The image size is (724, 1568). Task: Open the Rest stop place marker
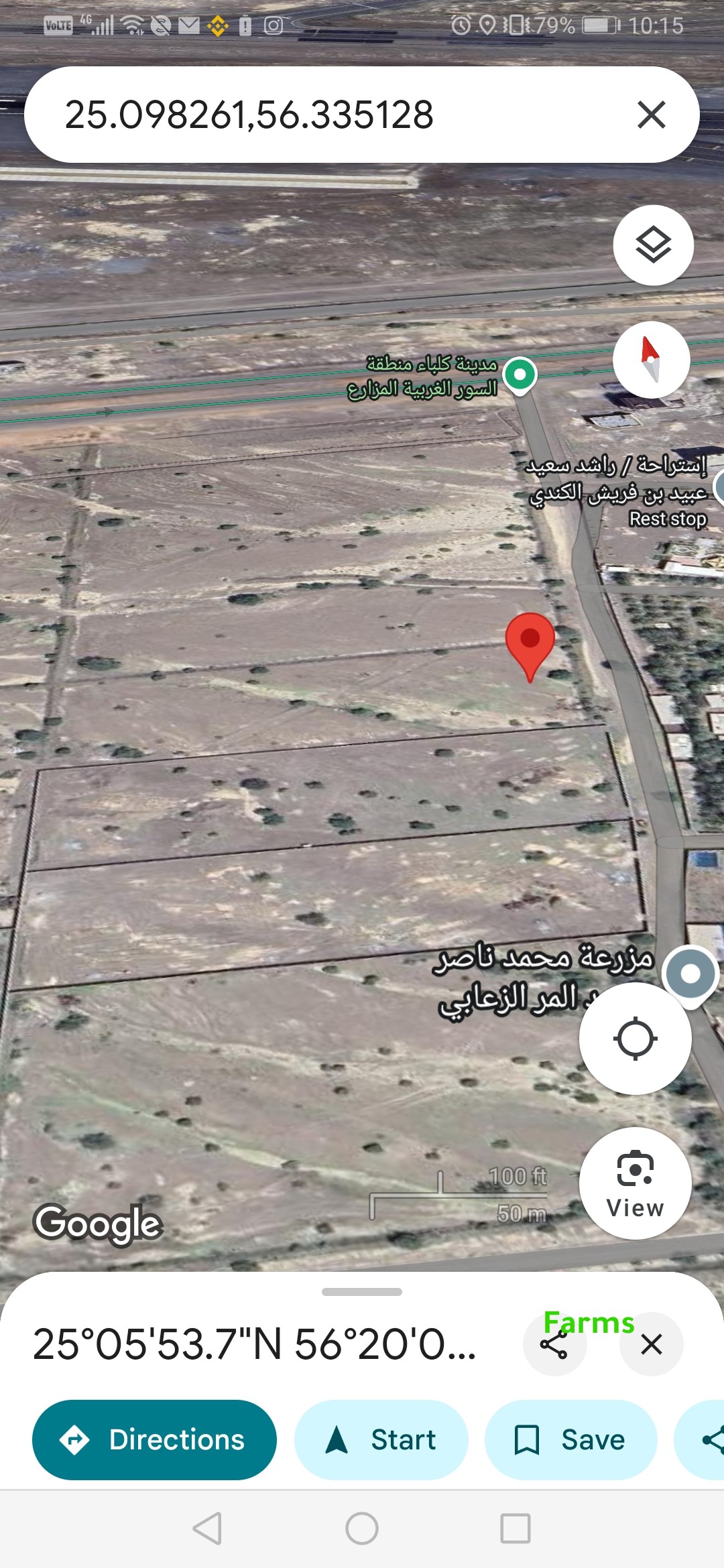point(719,486)
